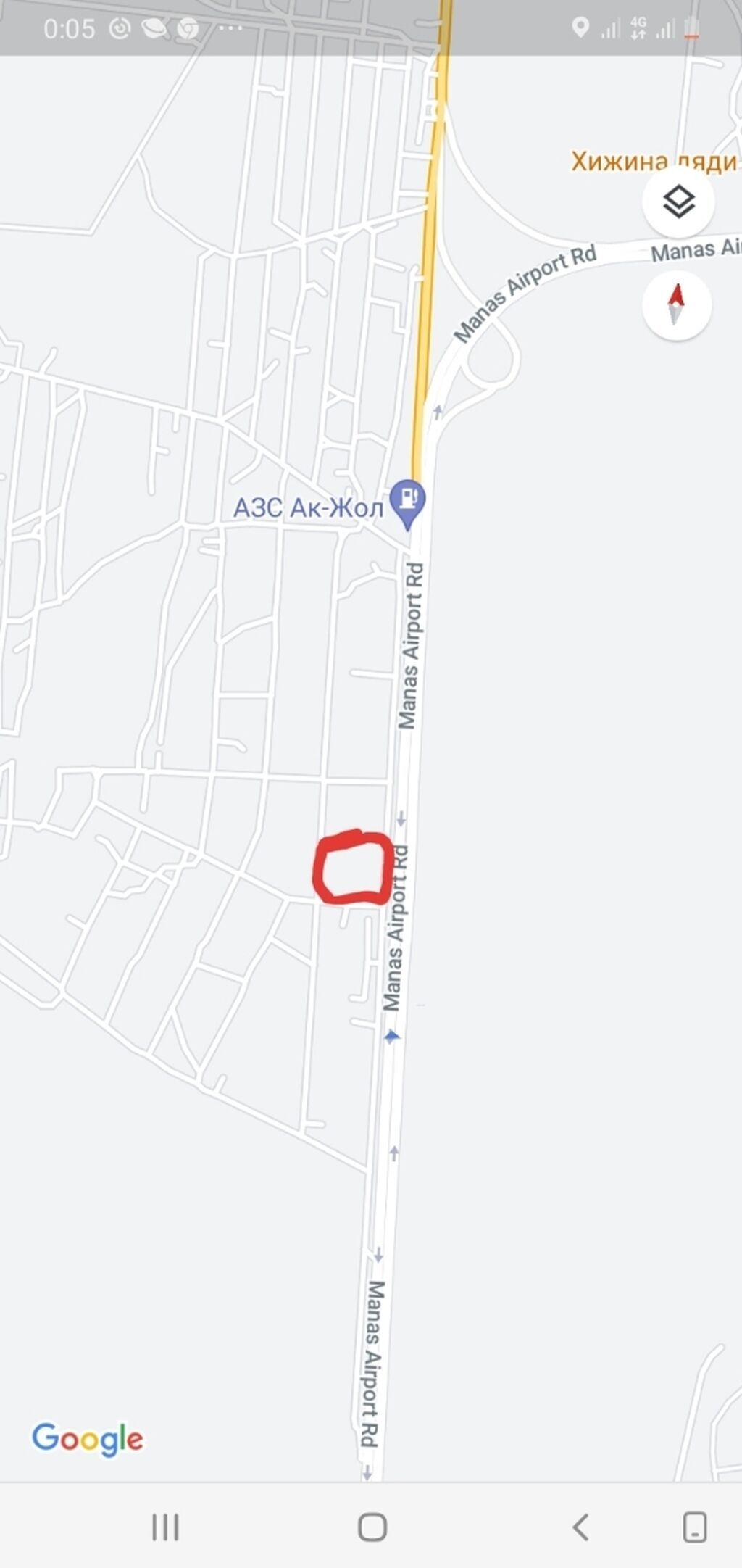The height and width of the screenshot is (1568, 742).
Task: Tap the compass to reset north
Action: [x=677, y=305]
